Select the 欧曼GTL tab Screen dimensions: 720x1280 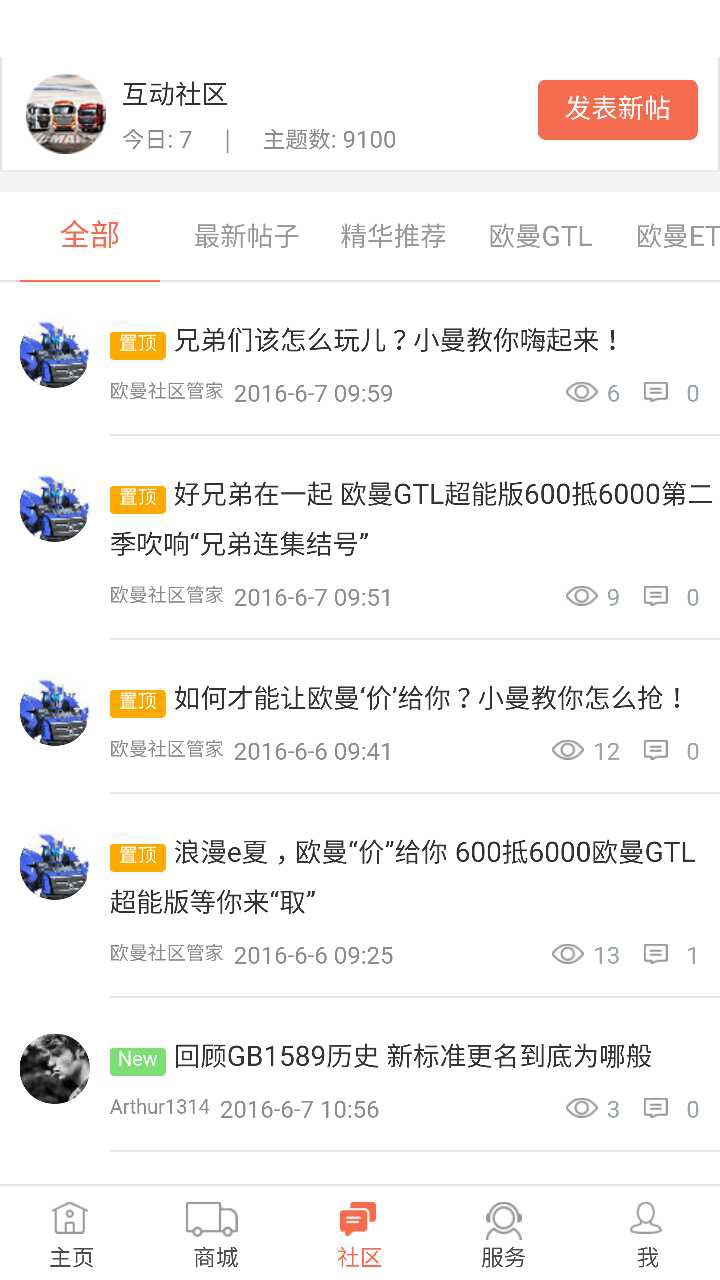(x=540, y=236)
